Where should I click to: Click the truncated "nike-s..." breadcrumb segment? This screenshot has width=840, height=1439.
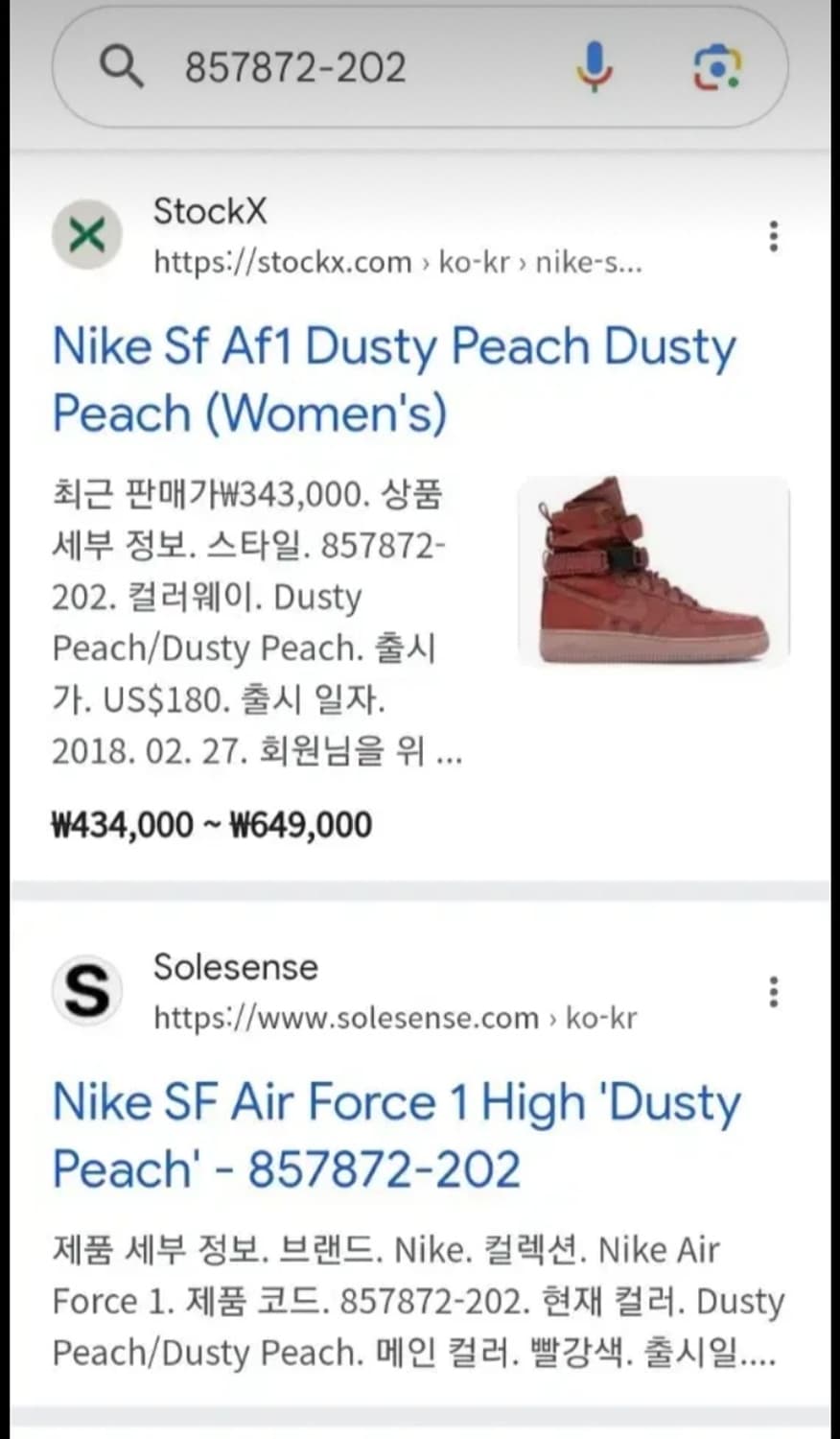(589, 262)
